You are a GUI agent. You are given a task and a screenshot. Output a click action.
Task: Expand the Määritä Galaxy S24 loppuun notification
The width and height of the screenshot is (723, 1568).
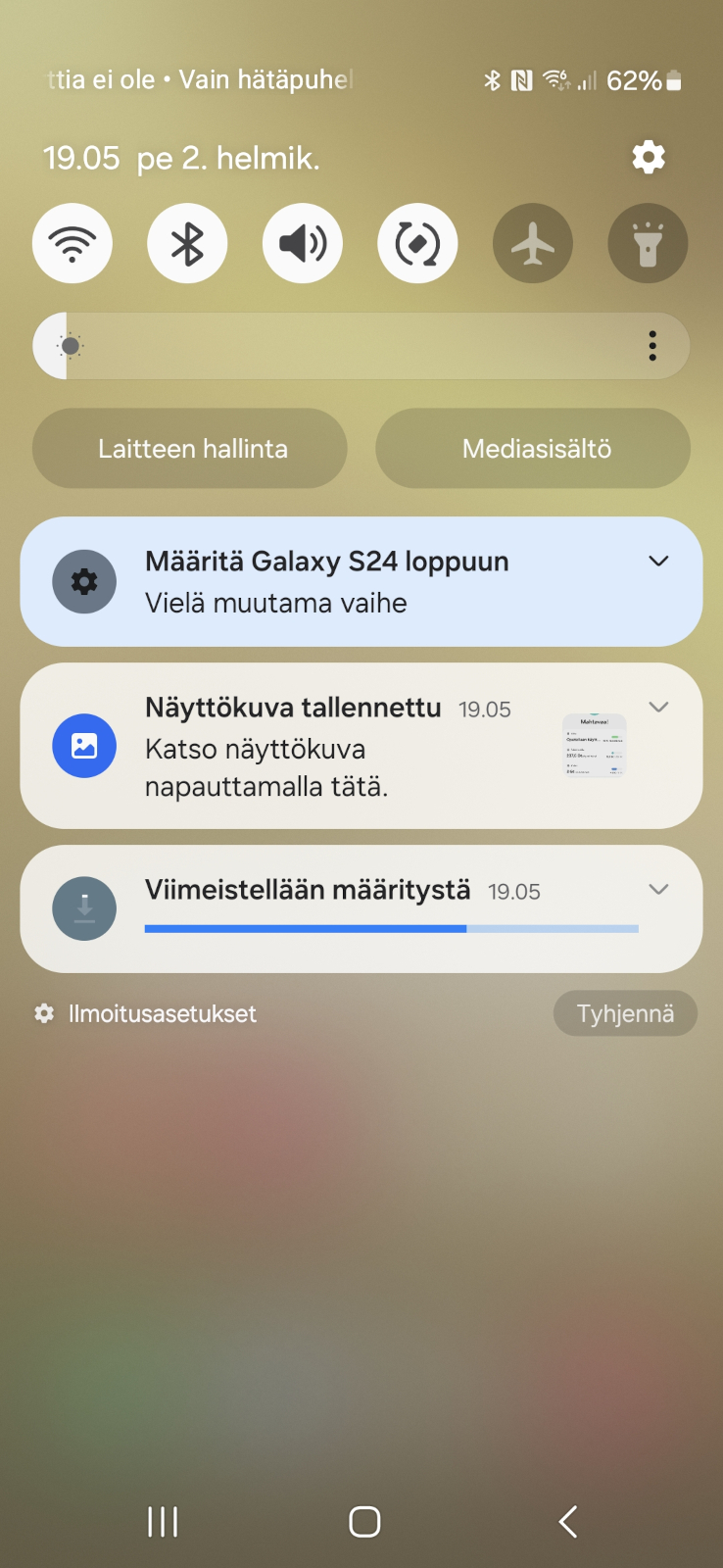pyautogui.click(x=658, y=561)
